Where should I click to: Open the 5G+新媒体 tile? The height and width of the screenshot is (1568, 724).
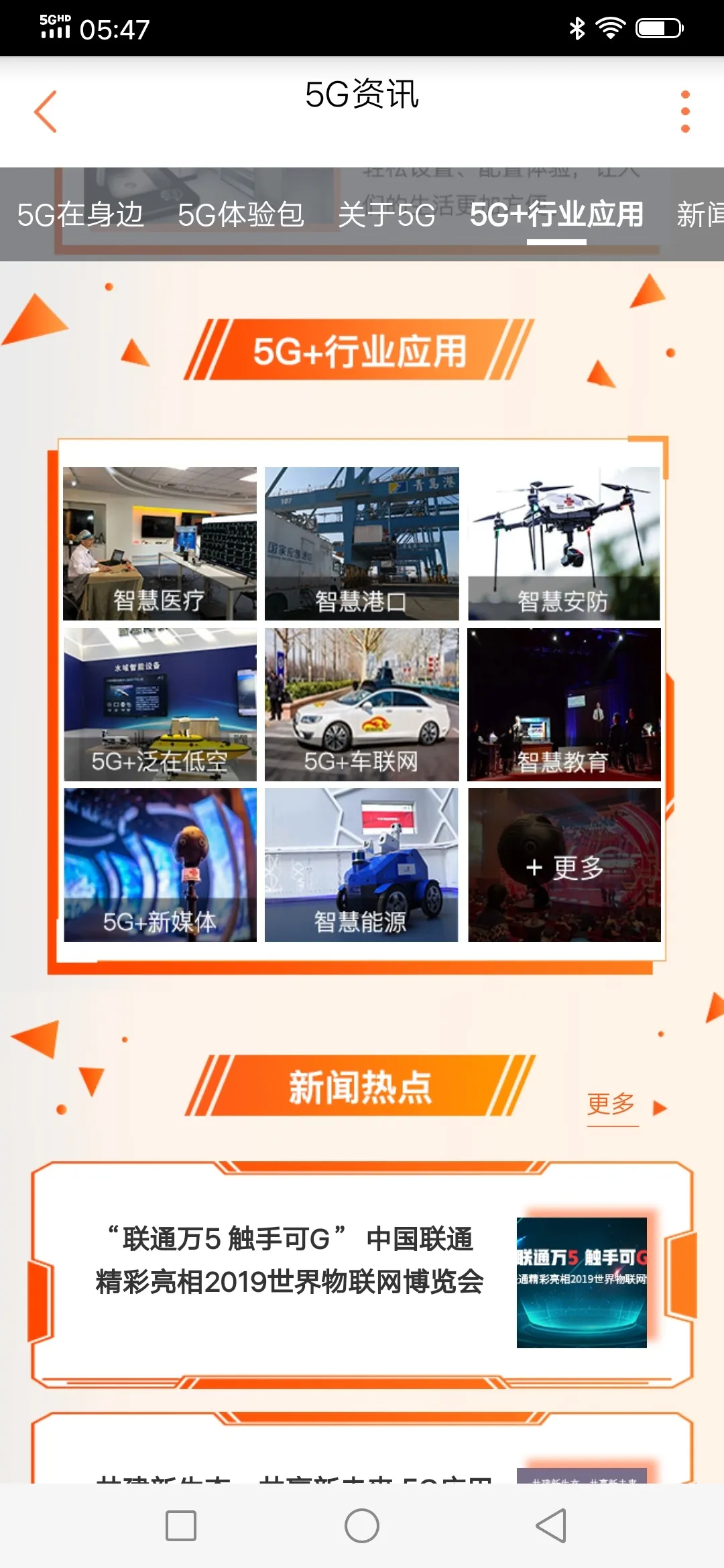click(x=160, y=865)
